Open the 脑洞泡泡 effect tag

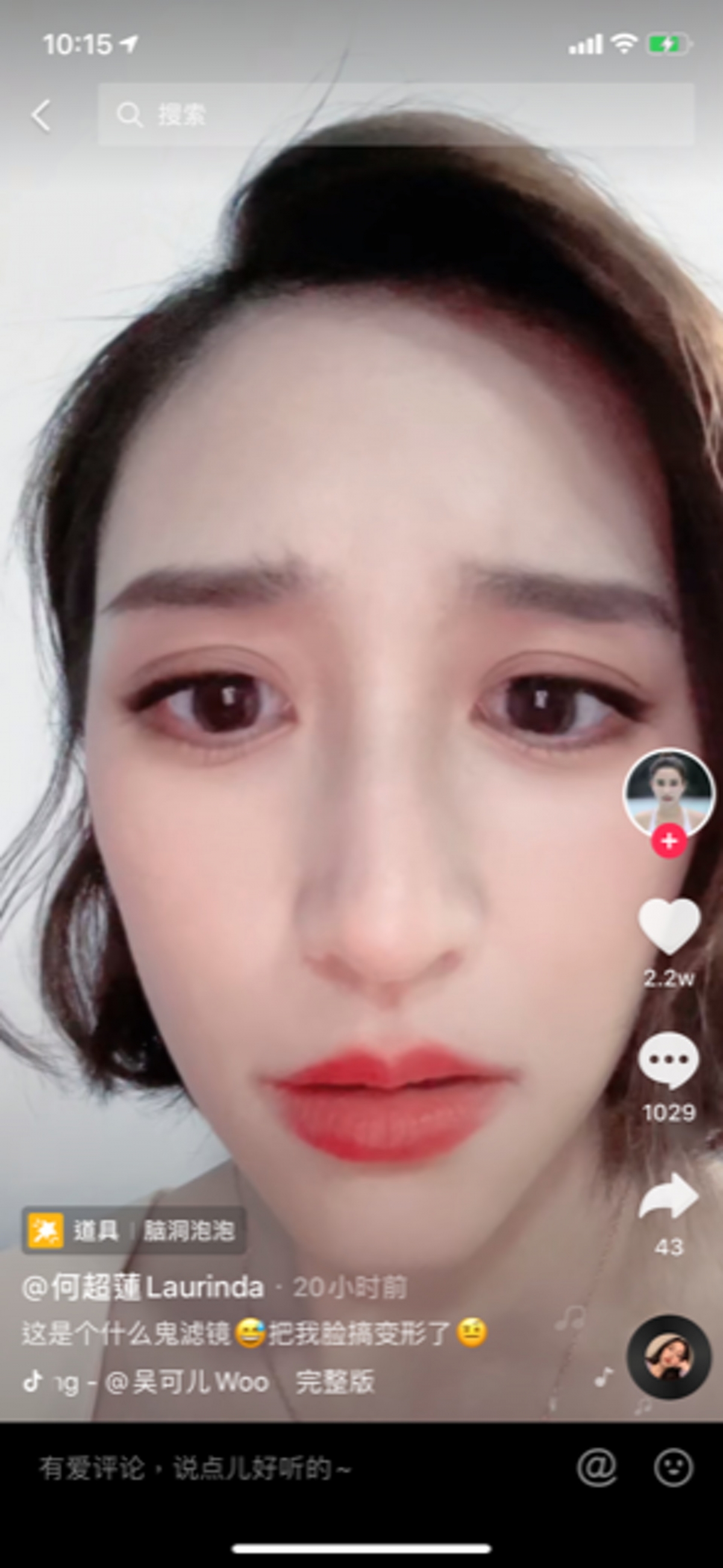tap(134, 1231)
